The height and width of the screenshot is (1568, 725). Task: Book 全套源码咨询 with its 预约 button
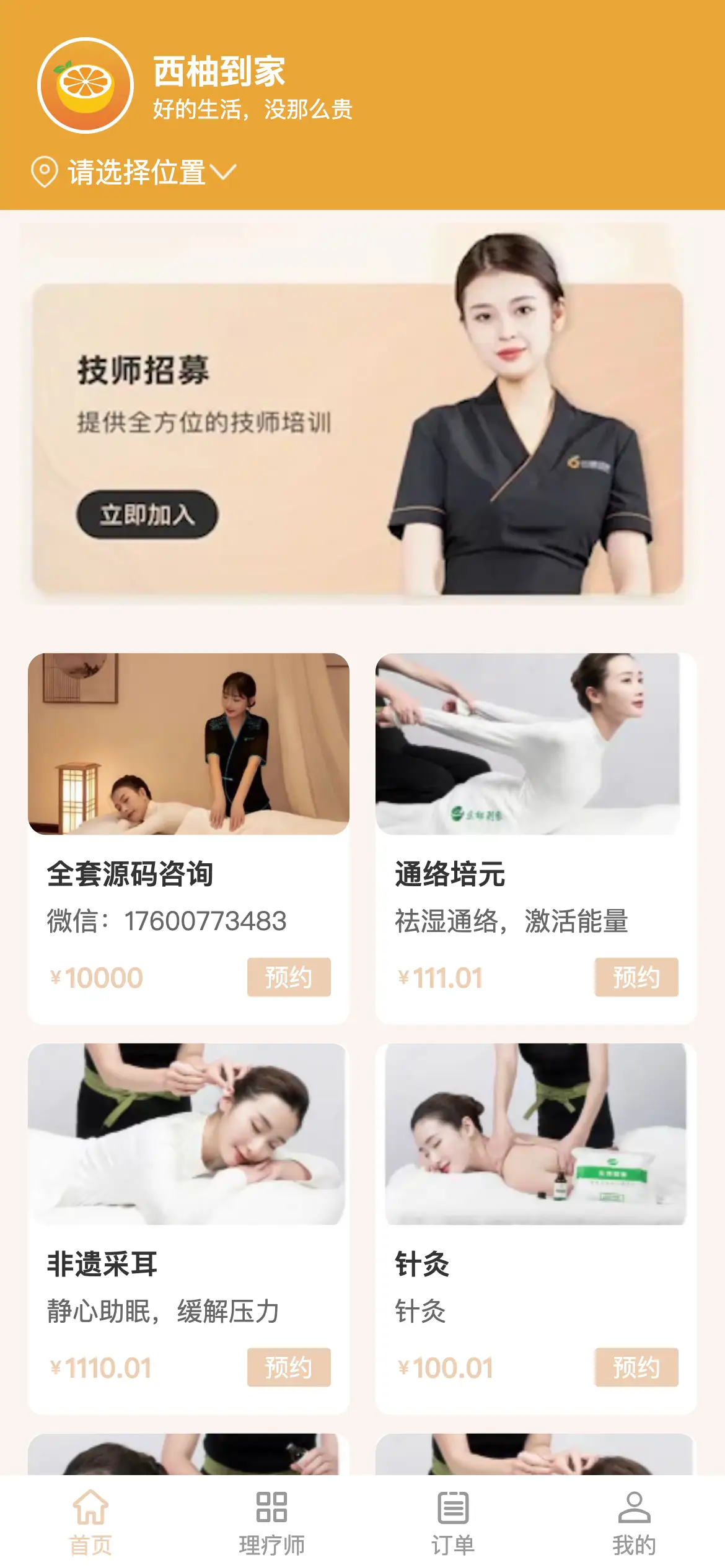pos(289,977)
